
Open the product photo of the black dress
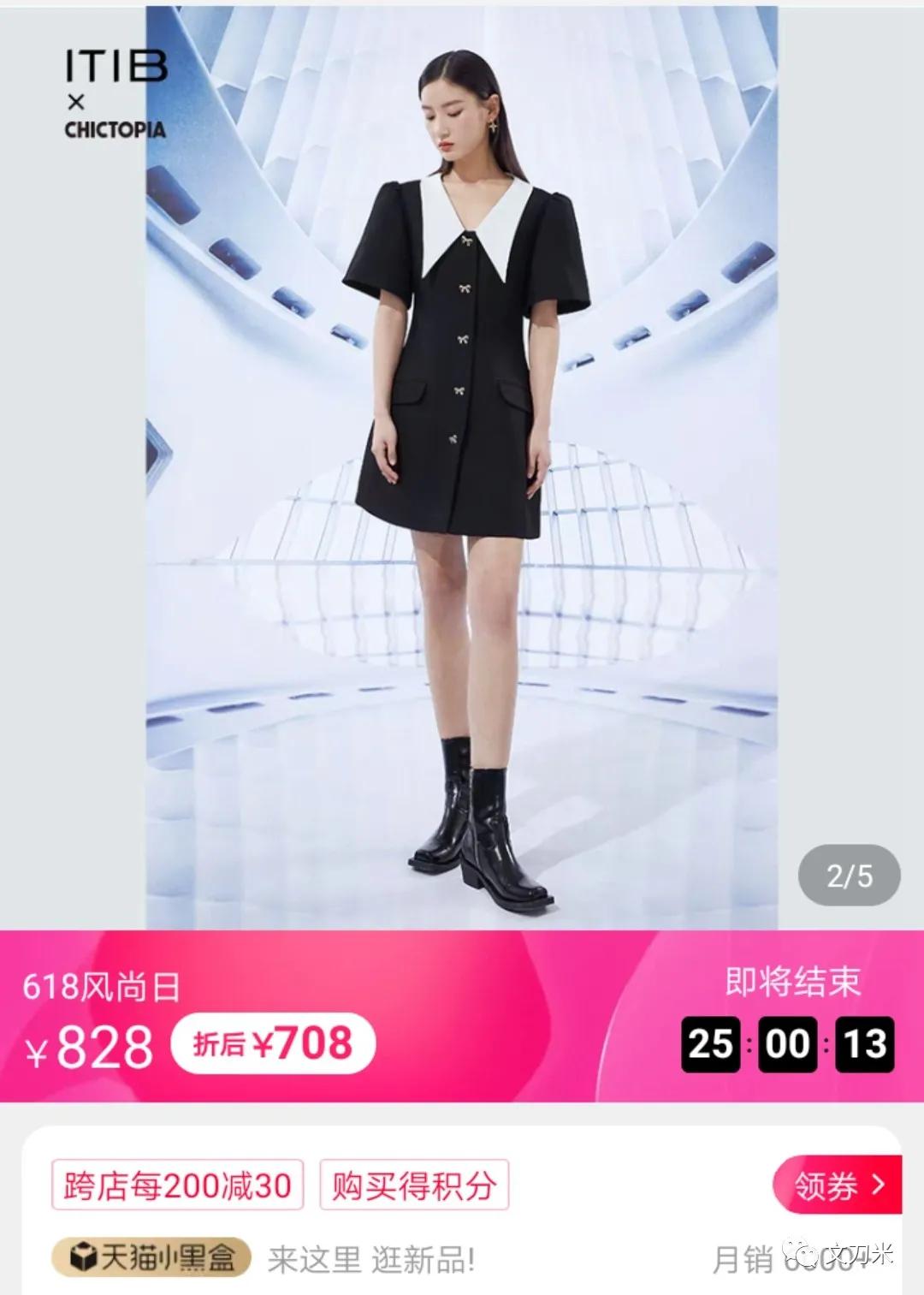[x=462, y=466]
